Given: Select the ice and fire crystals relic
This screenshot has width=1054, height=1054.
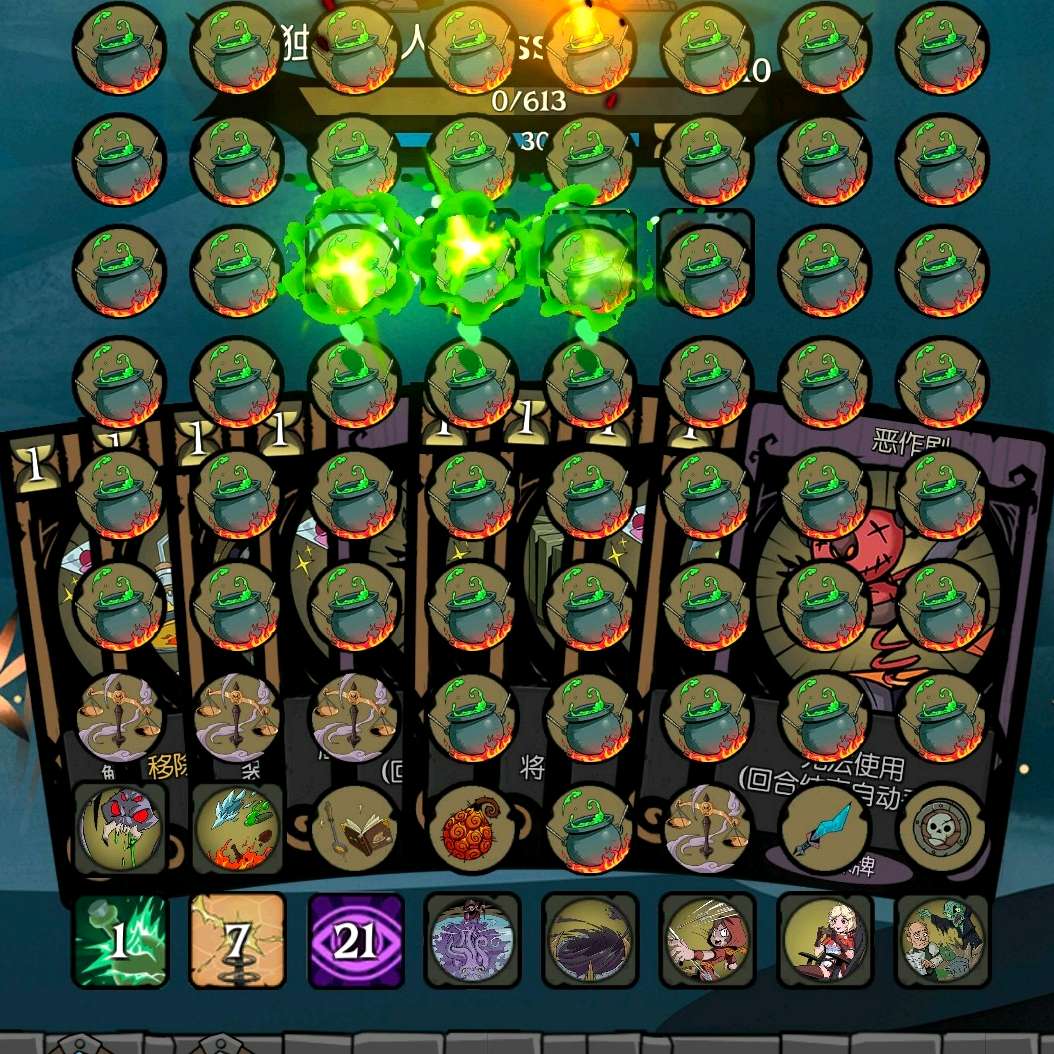Looking at the screenshot, I should (x=237, y=829).
